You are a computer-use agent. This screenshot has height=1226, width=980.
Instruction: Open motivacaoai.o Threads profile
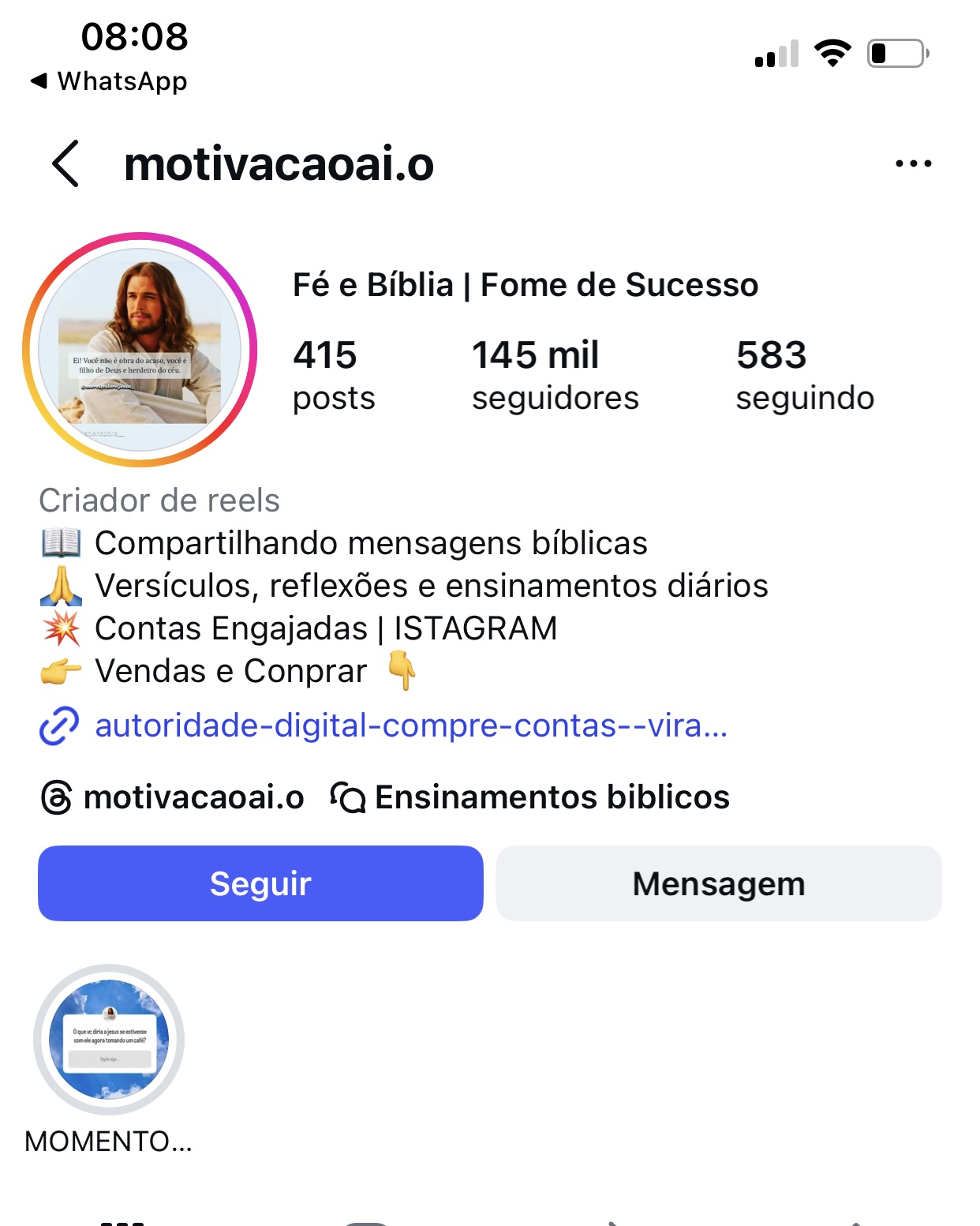pos(174,797)
